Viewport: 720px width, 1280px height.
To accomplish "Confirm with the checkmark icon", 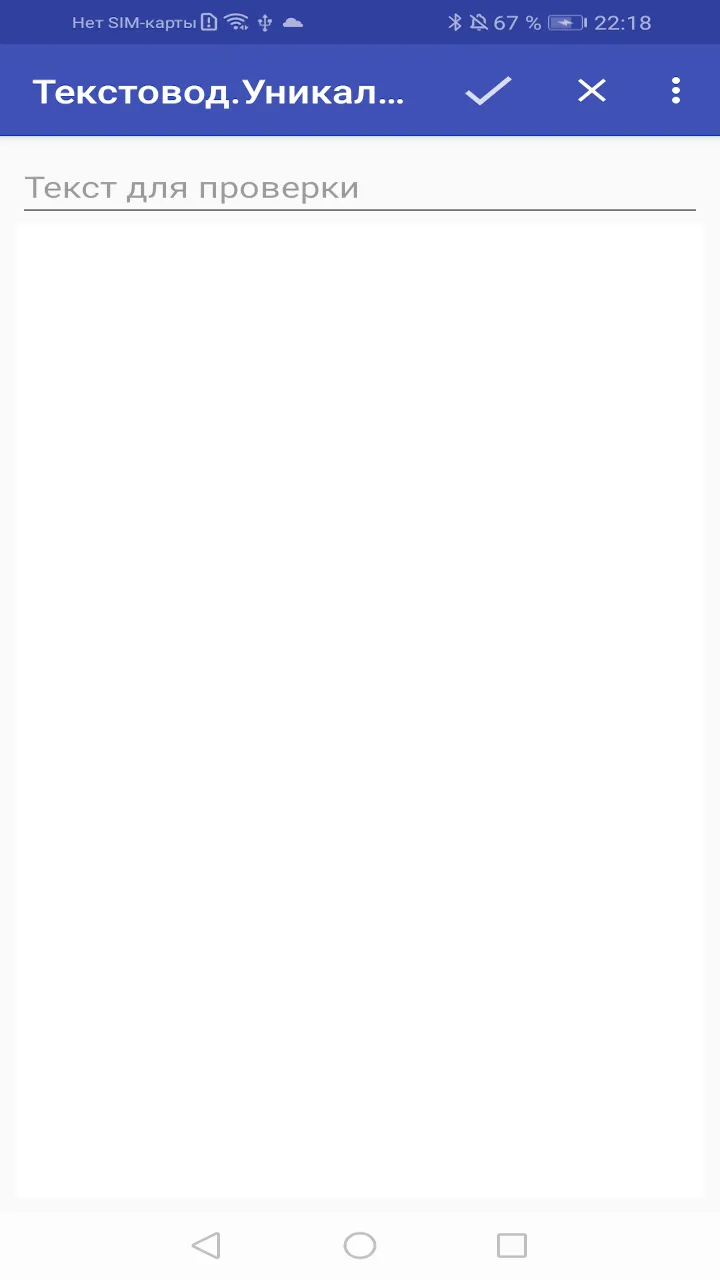I will 488,91.
